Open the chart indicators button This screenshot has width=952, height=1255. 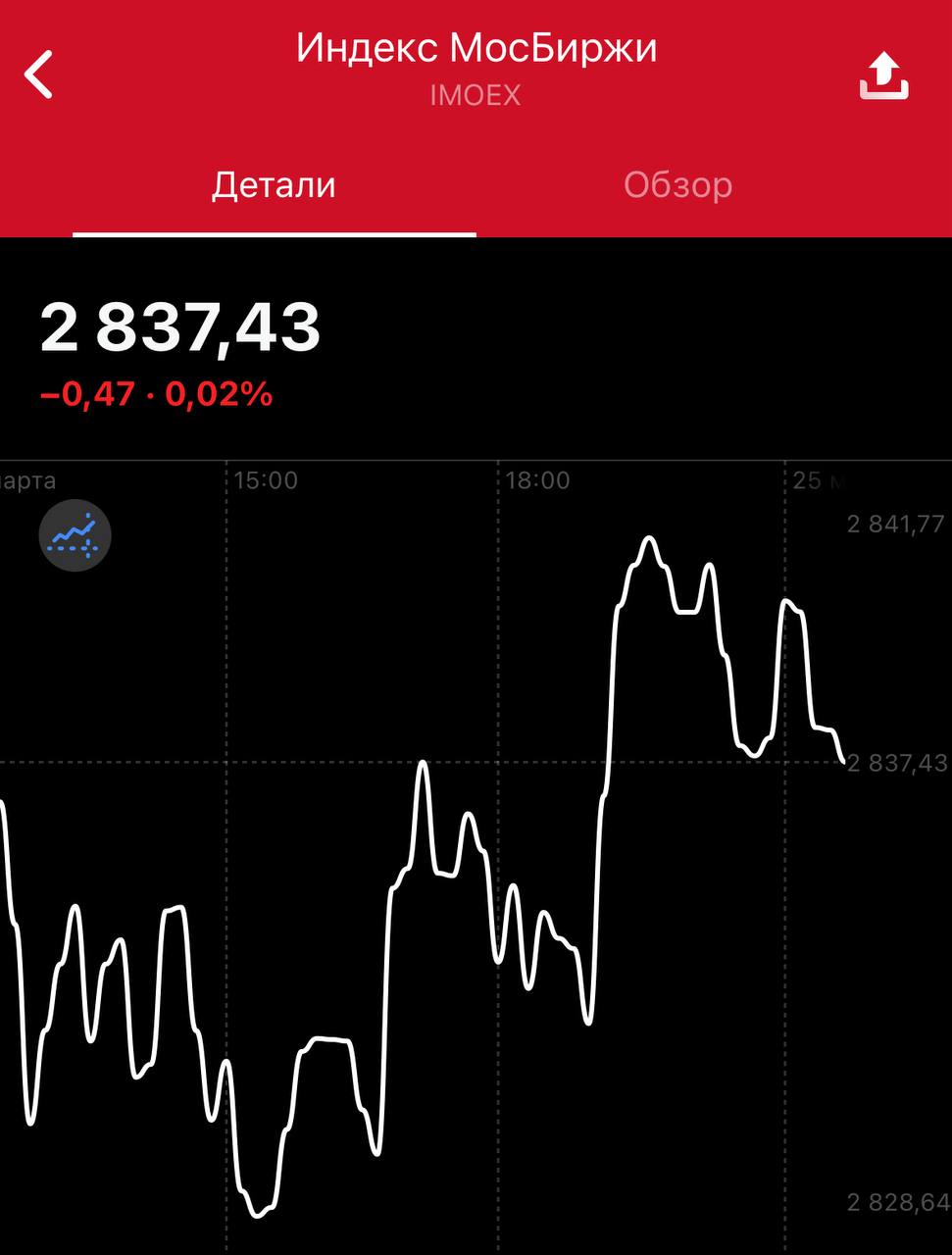tap(75, 535)
